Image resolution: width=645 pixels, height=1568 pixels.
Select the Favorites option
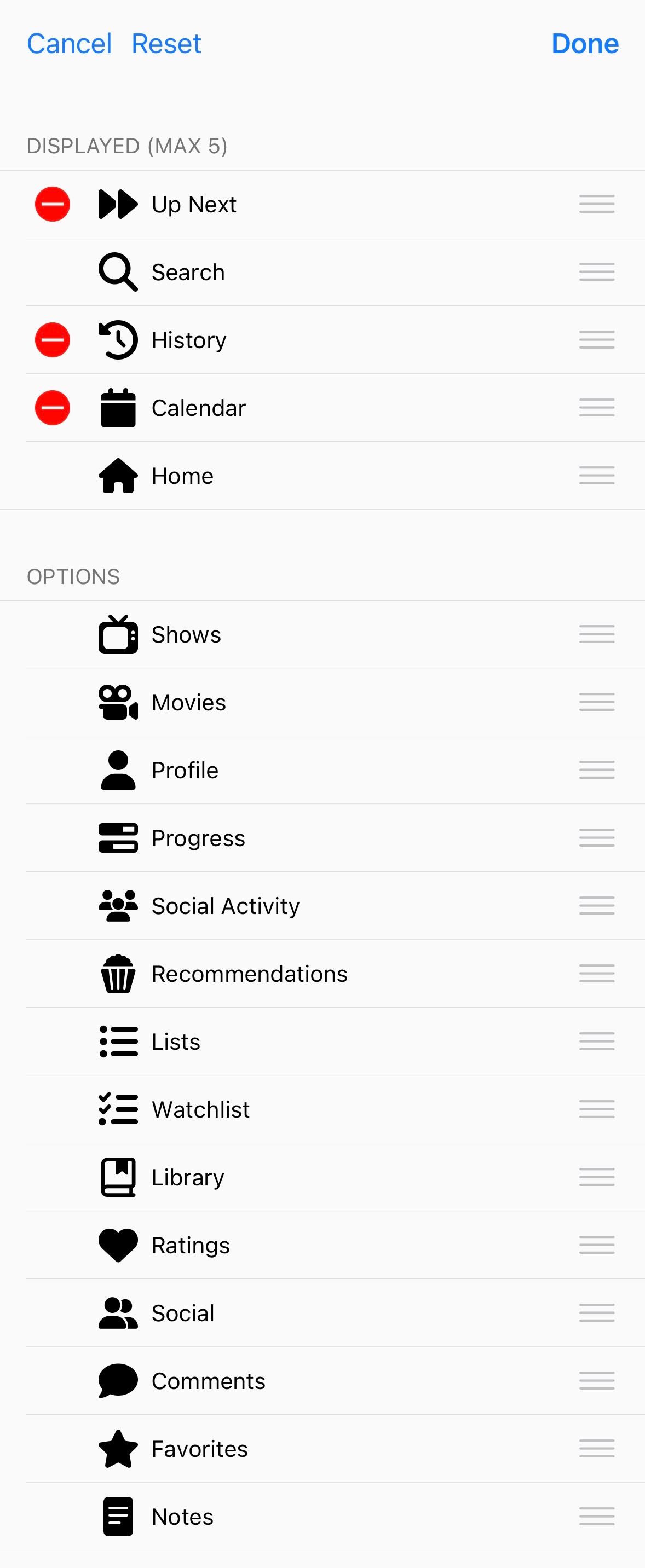323,1449
